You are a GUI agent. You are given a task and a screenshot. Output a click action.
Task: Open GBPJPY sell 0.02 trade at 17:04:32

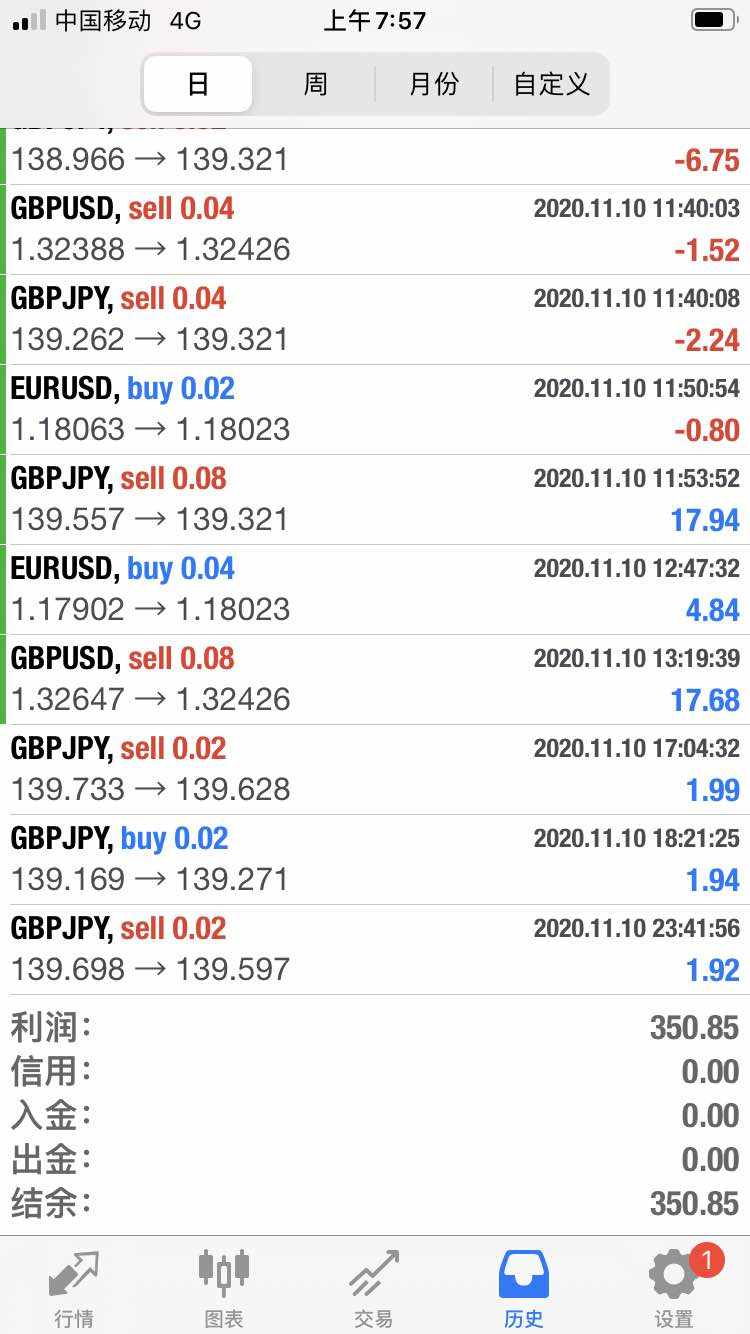375,769
